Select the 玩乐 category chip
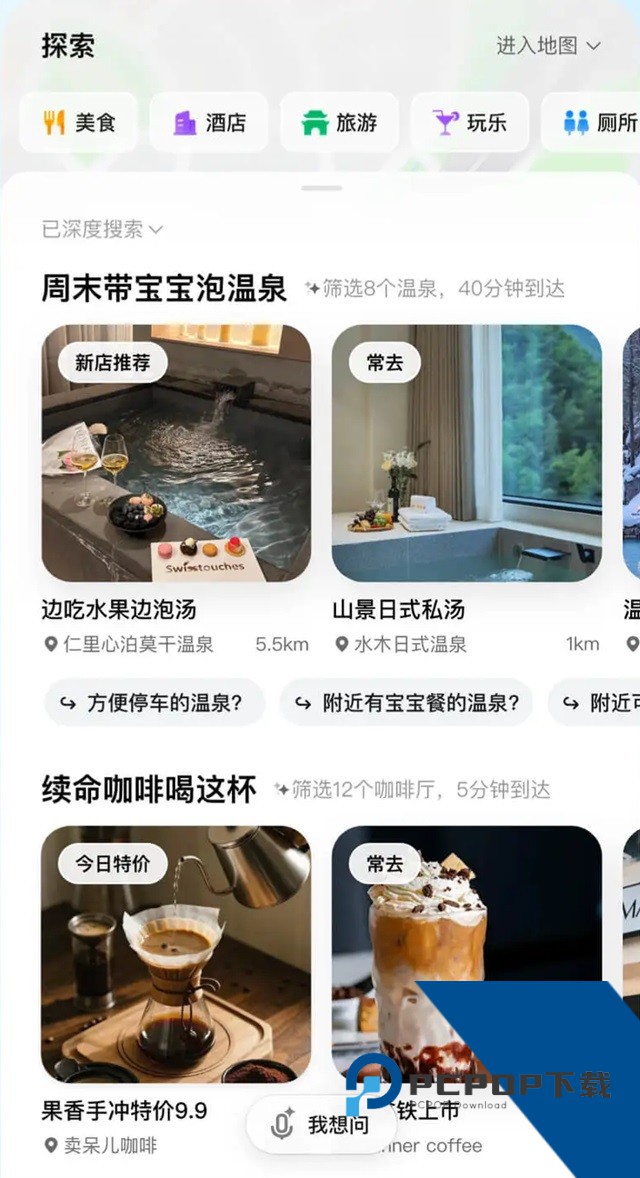 pos(469,122)
